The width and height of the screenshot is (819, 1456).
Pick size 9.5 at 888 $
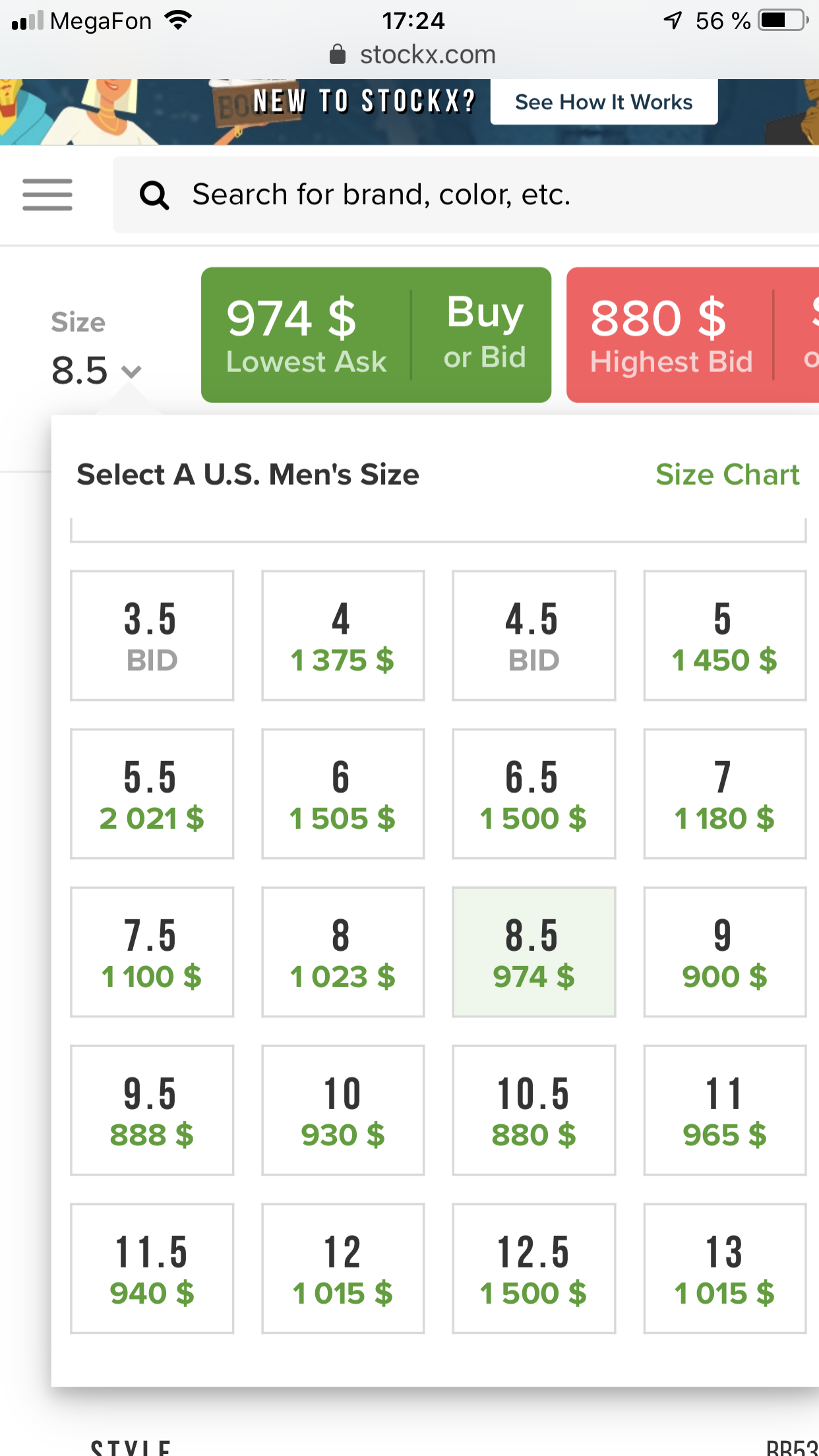[x=152, y=1110]
